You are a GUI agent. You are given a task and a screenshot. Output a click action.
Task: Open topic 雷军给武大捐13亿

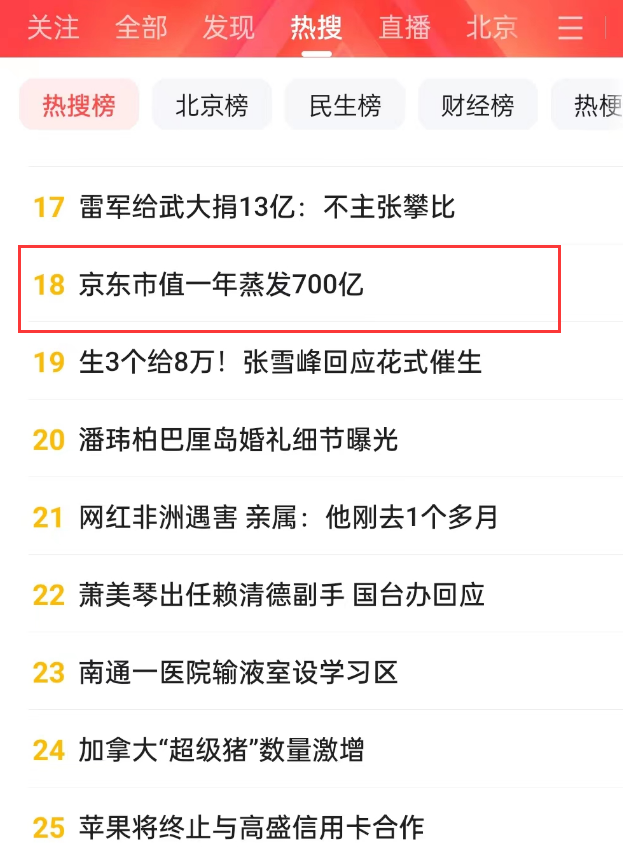[x=266, y=207]
